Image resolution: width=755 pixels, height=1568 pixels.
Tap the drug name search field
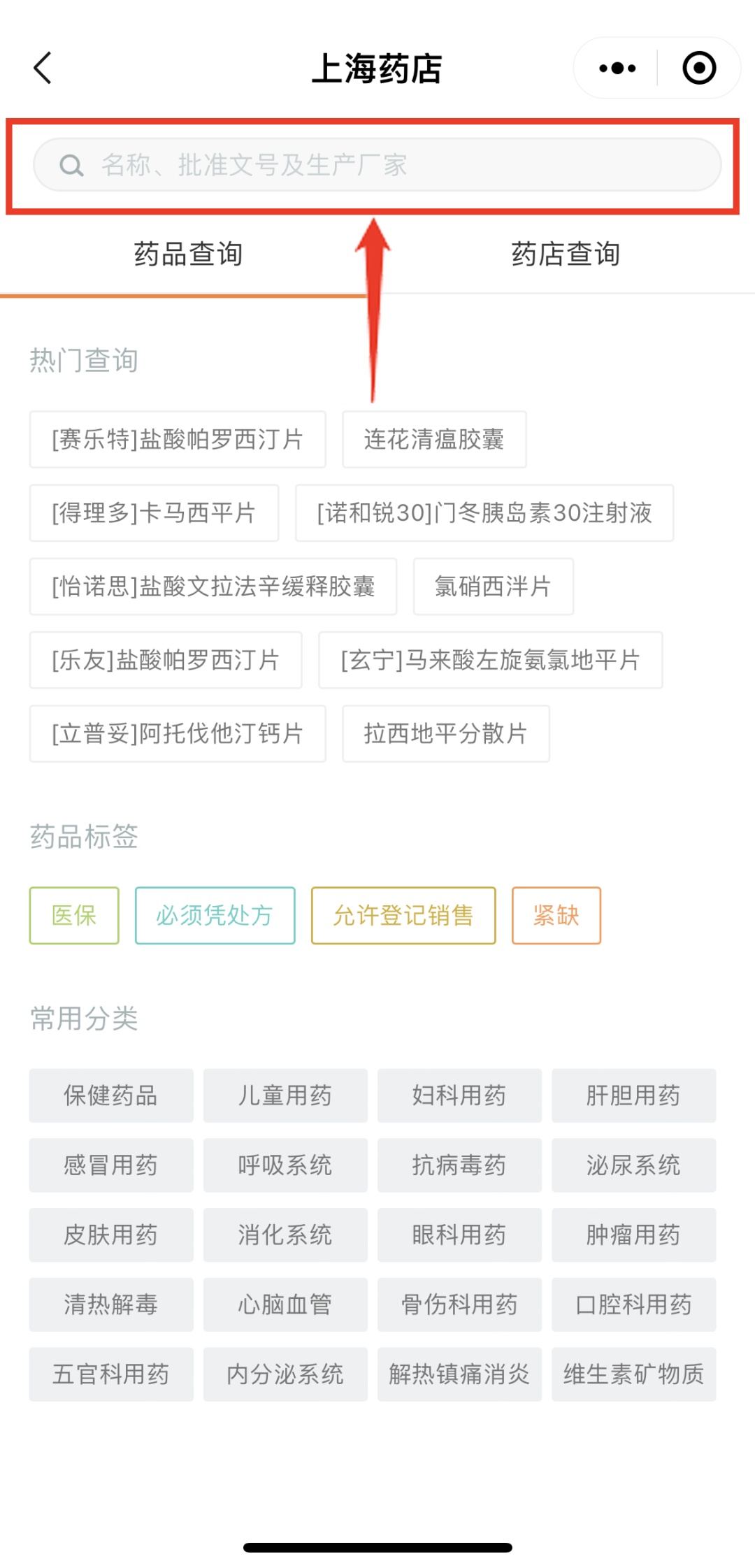click(x=377, y=165)
